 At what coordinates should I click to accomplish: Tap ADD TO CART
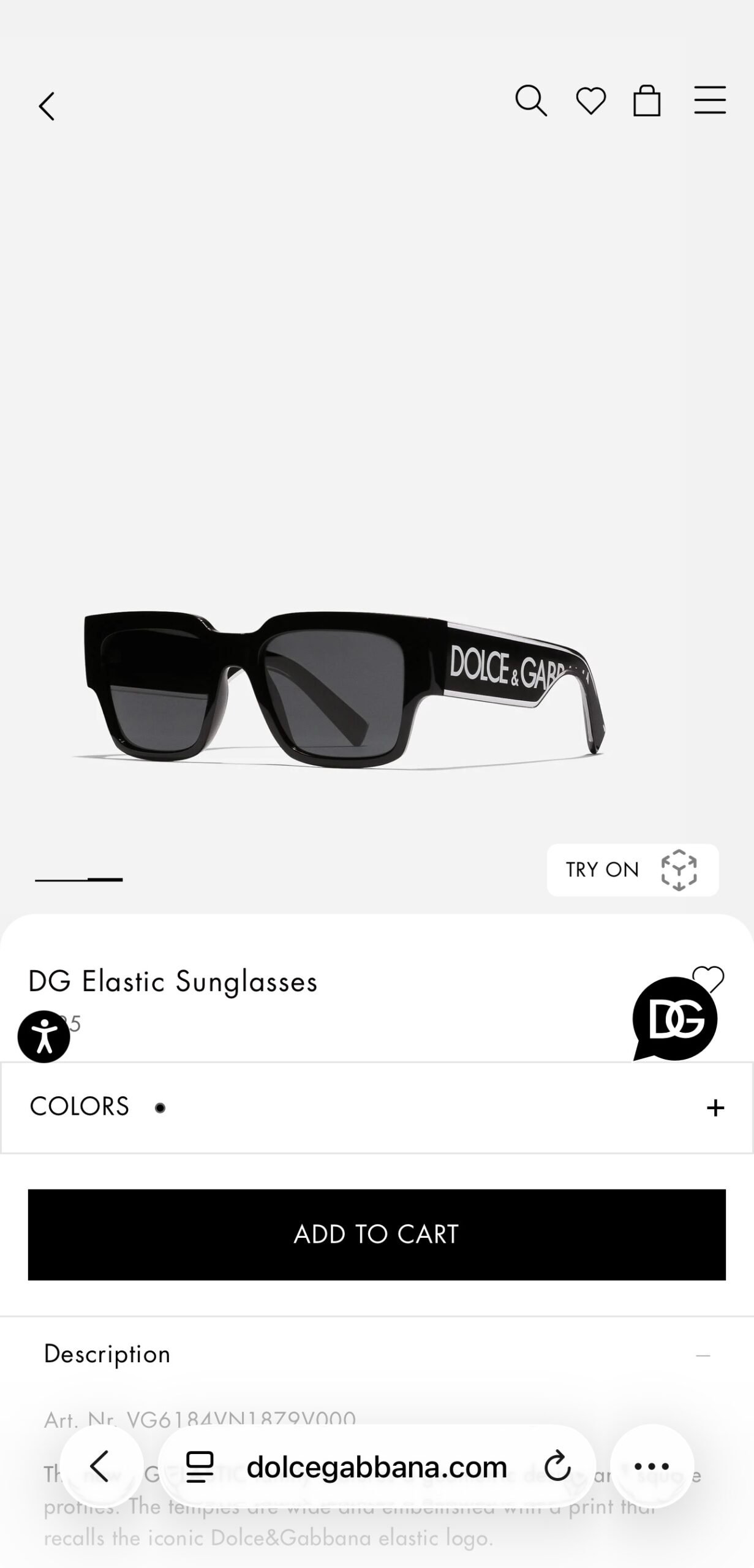(377, 1234)
